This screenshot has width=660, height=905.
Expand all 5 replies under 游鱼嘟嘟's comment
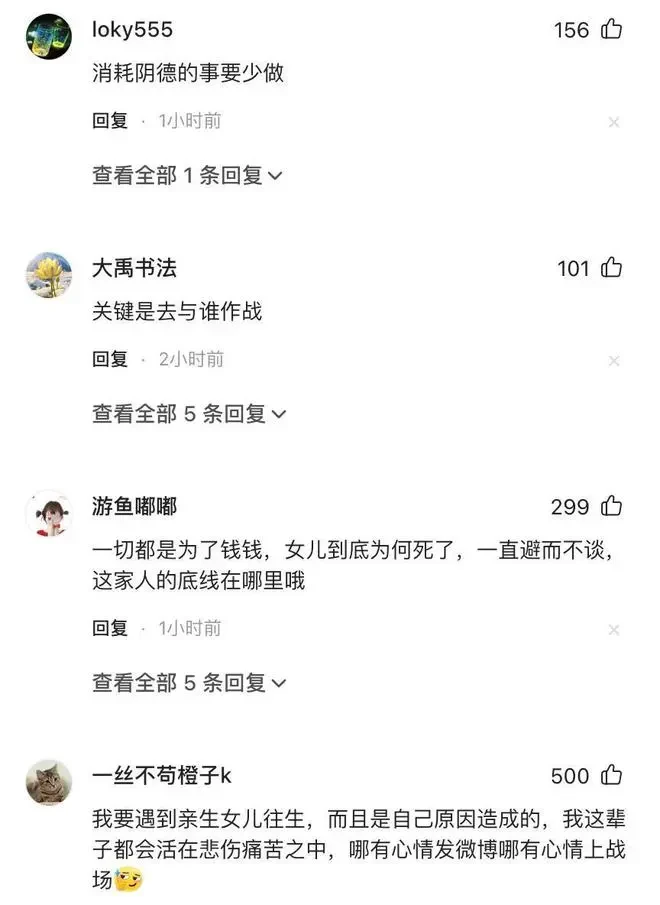pyautogui.click(x=189, y=683)
